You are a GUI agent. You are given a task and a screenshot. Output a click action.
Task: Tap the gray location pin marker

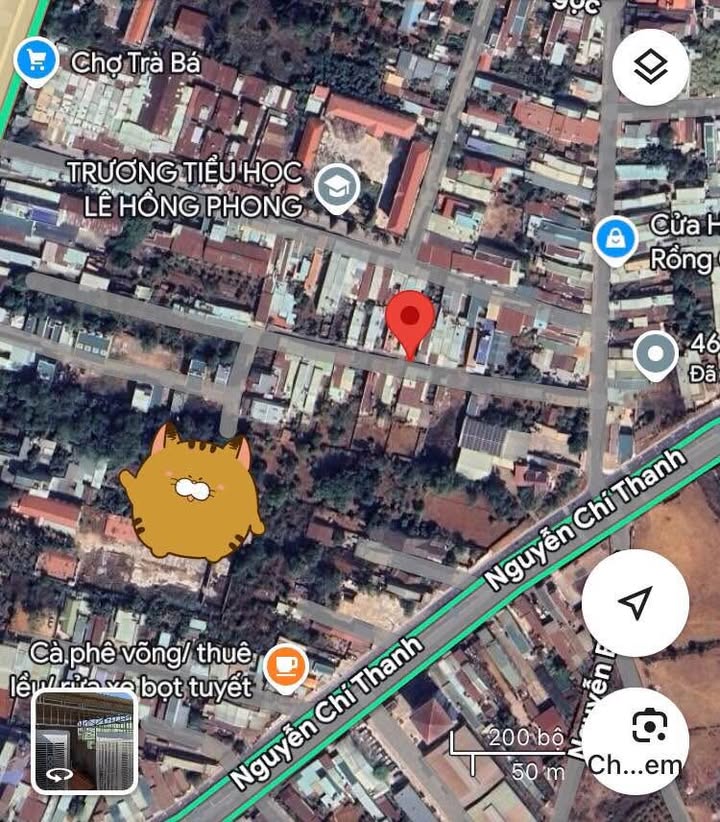click(656, 354)
